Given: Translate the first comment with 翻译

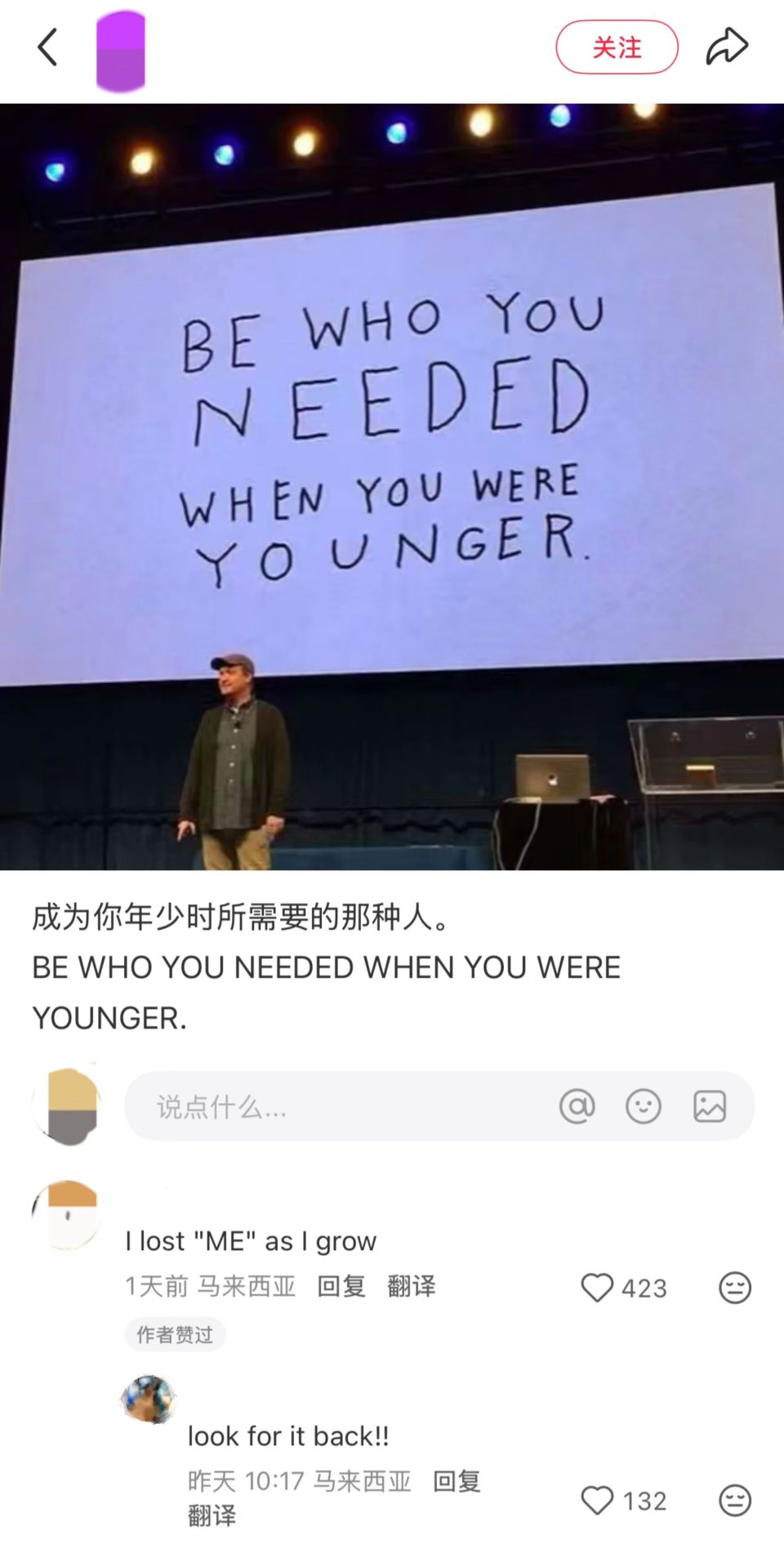Looking at the screenshot, I should [411, 1285].
